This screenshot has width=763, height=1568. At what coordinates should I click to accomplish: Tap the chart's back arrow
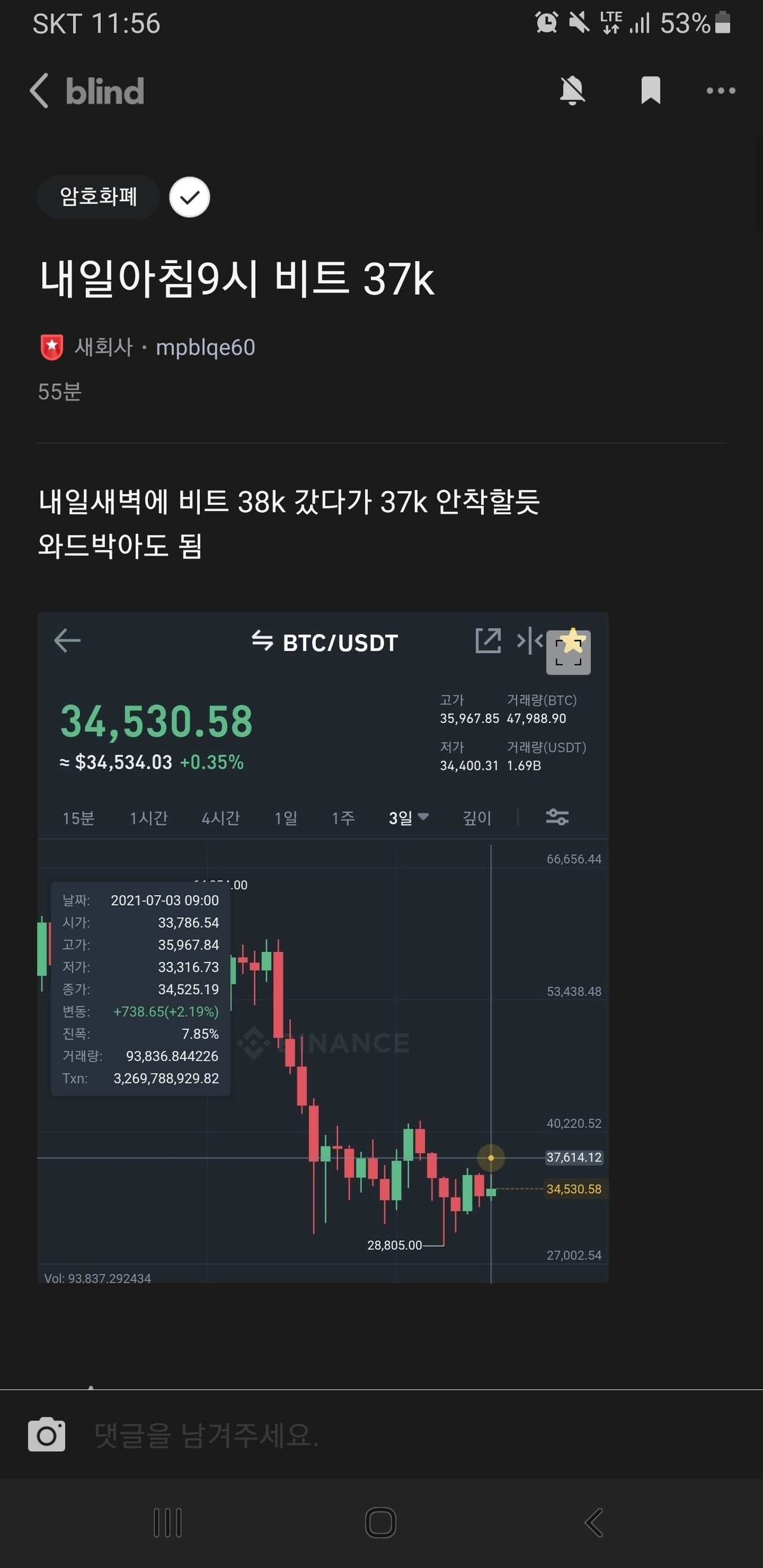point(67,640)
